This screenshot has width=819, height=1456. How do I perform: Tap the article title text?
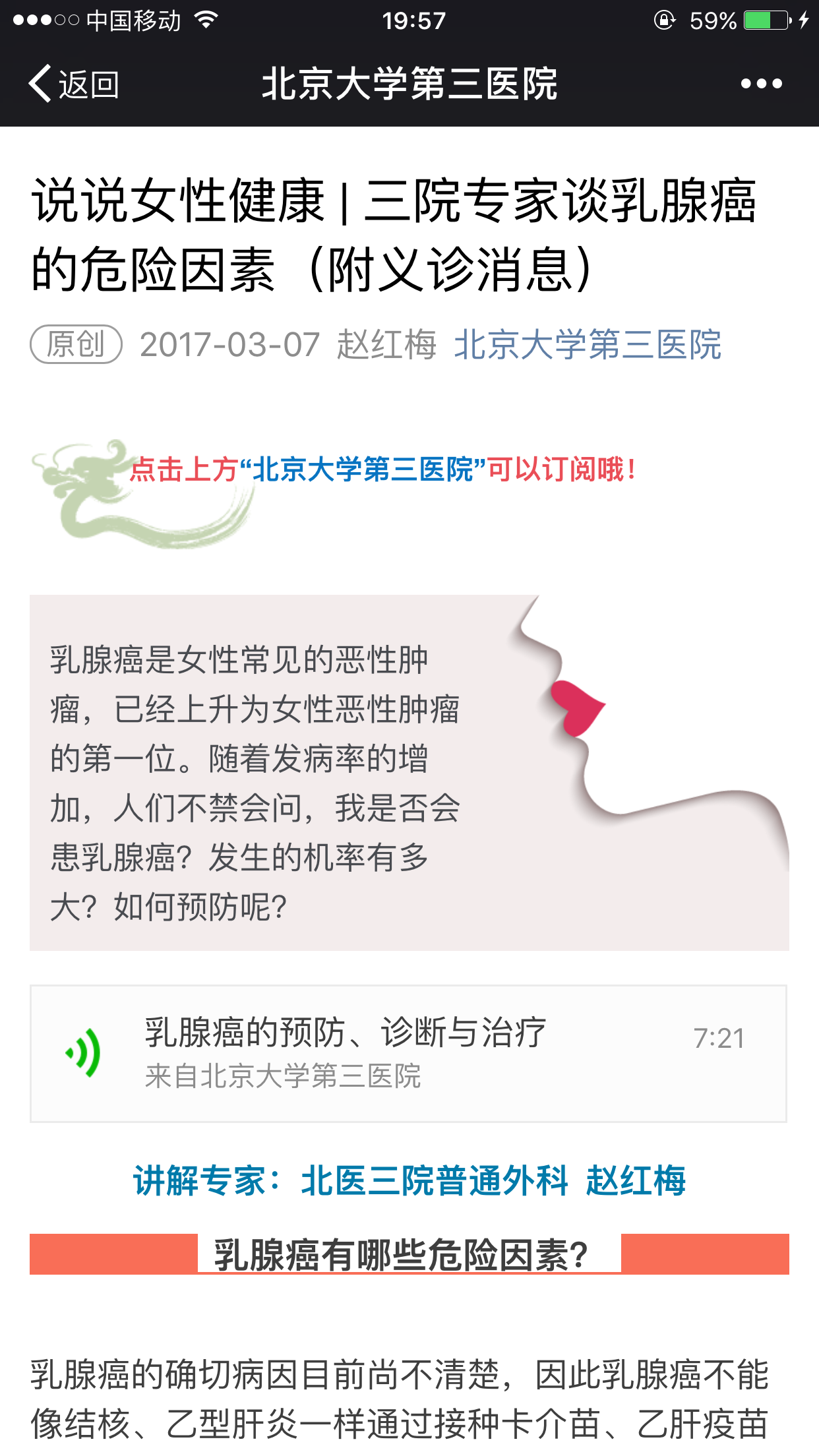click(396, 234)
